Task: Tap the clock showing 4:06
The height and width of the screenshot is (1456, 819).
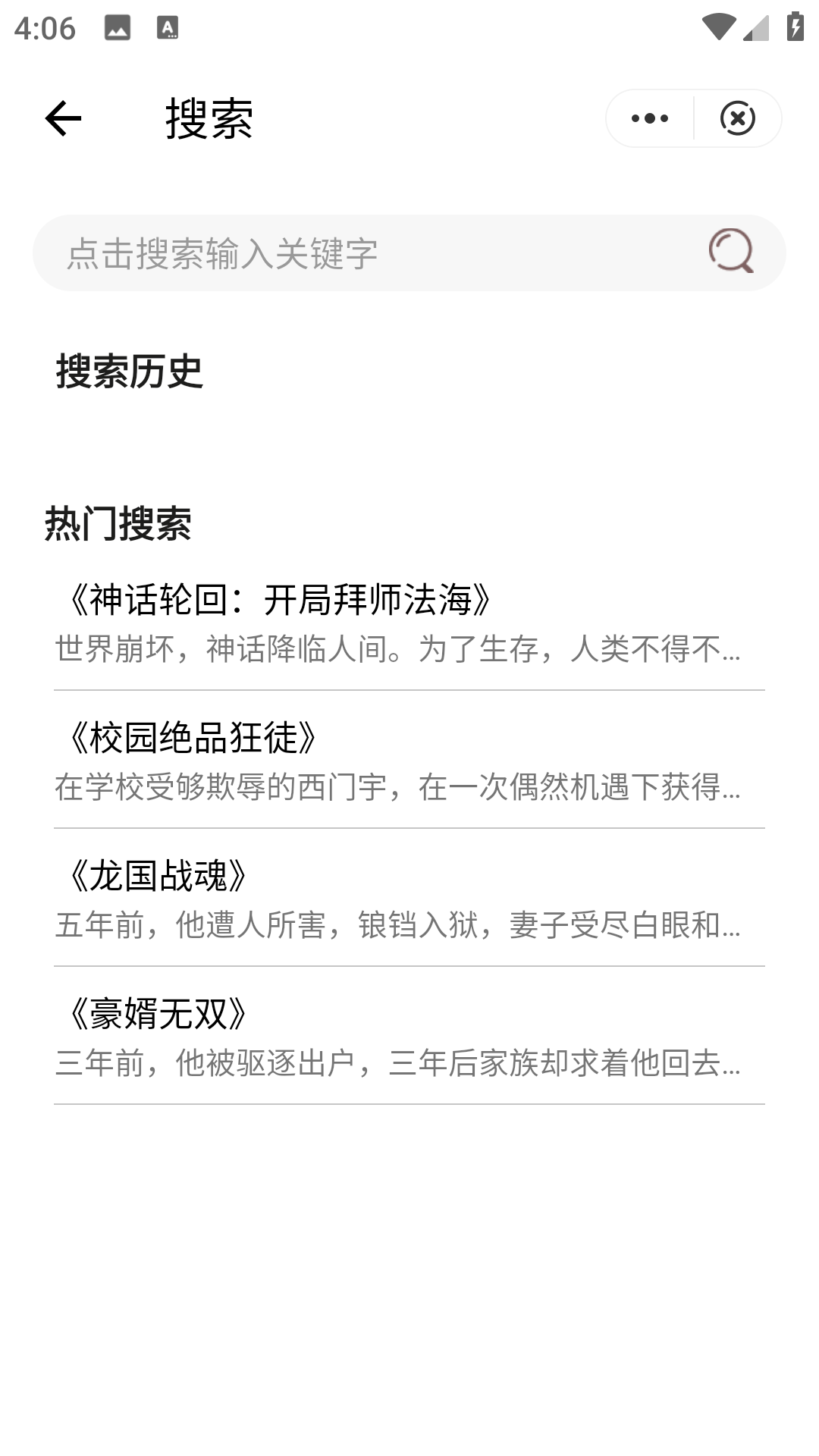Action: tap(43, 28)
